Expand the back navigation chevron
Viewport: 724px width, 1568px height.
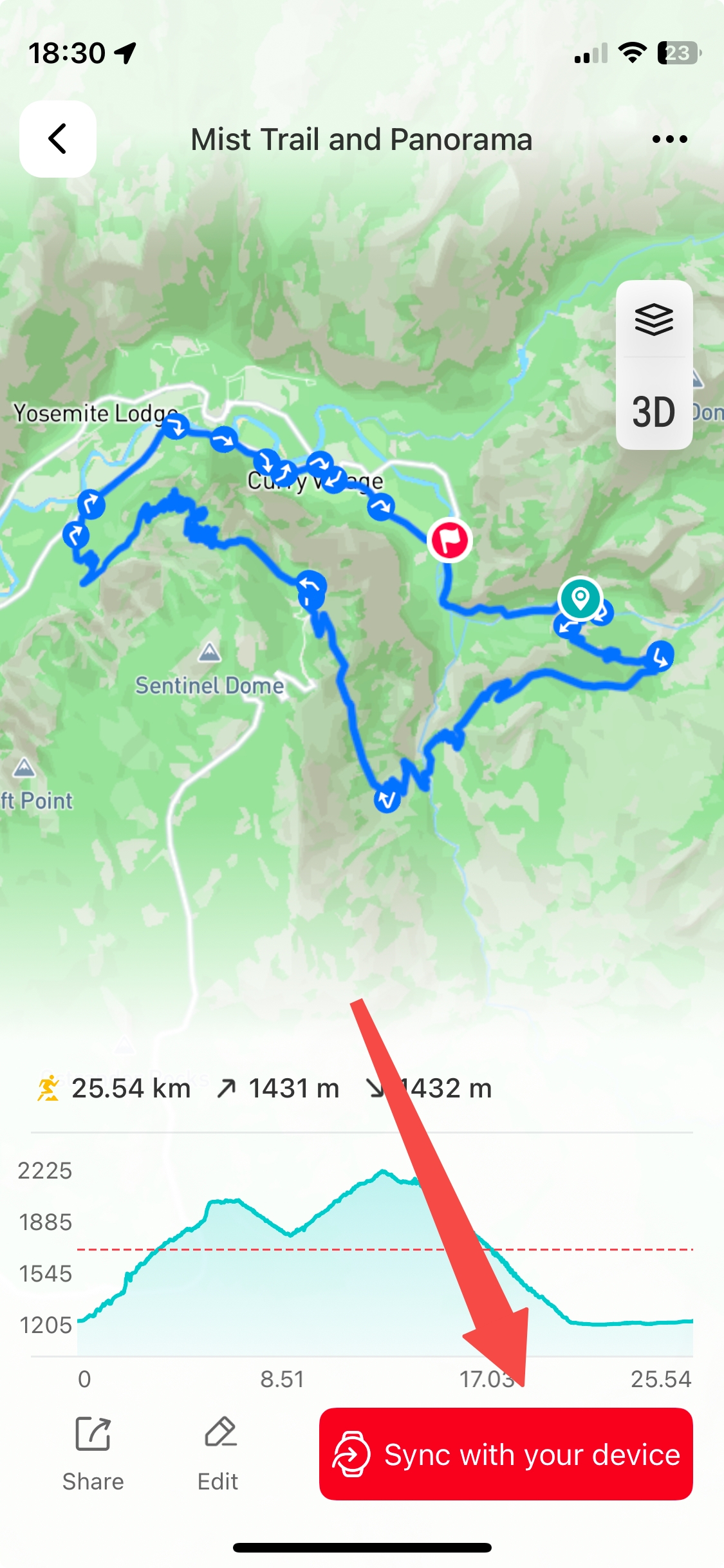tap(57, 139)
